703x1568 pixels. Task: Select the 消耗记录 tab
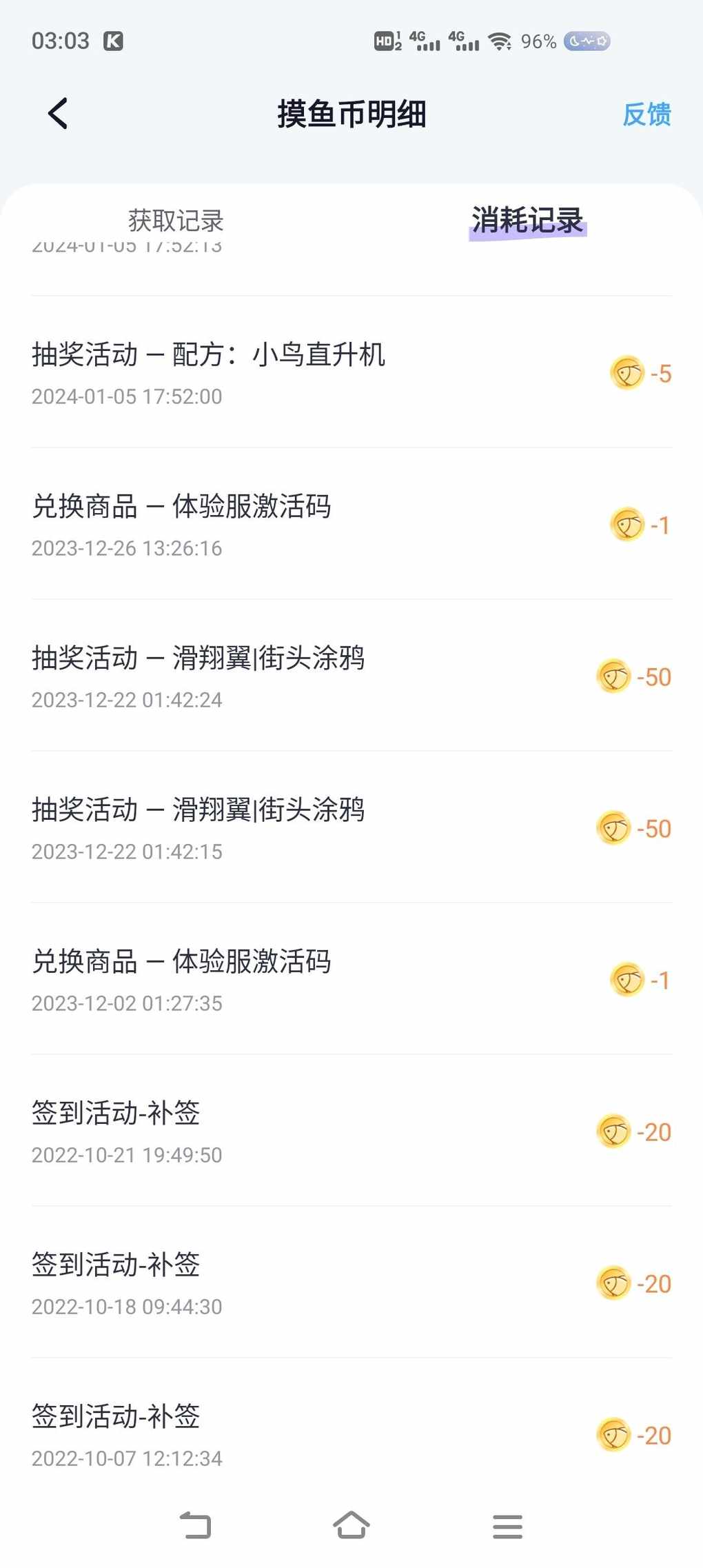click(x=527, y=221)
